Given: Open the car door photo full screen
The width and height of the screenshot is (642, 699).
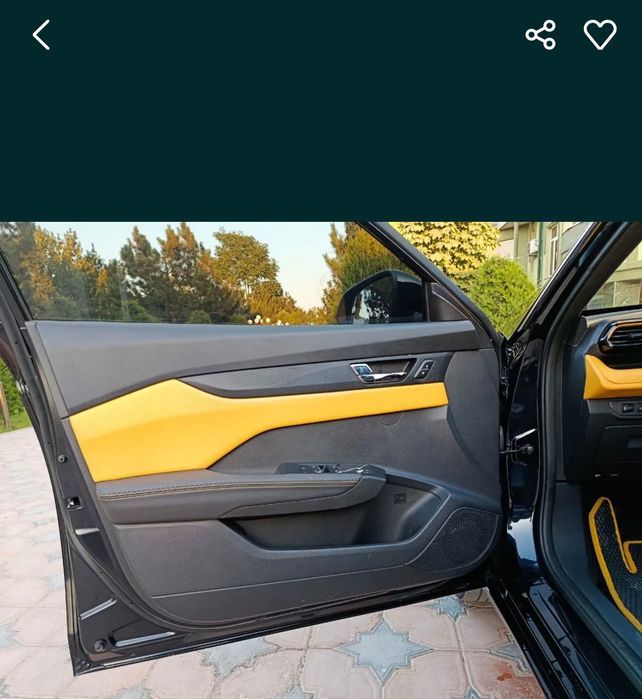Looking at the screenshot, I should [321, 460].
